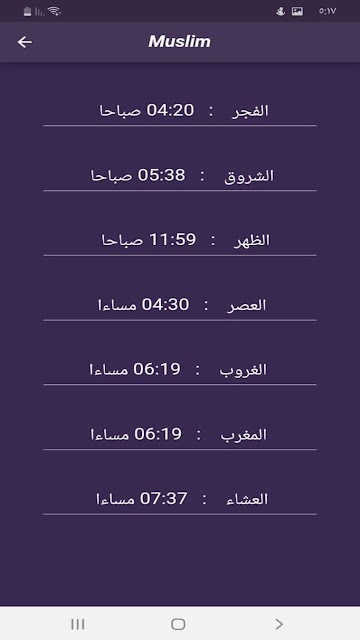Screen dimensions: 360x640
Task: Go back using the app bar arrow
Action: (24, 42)
